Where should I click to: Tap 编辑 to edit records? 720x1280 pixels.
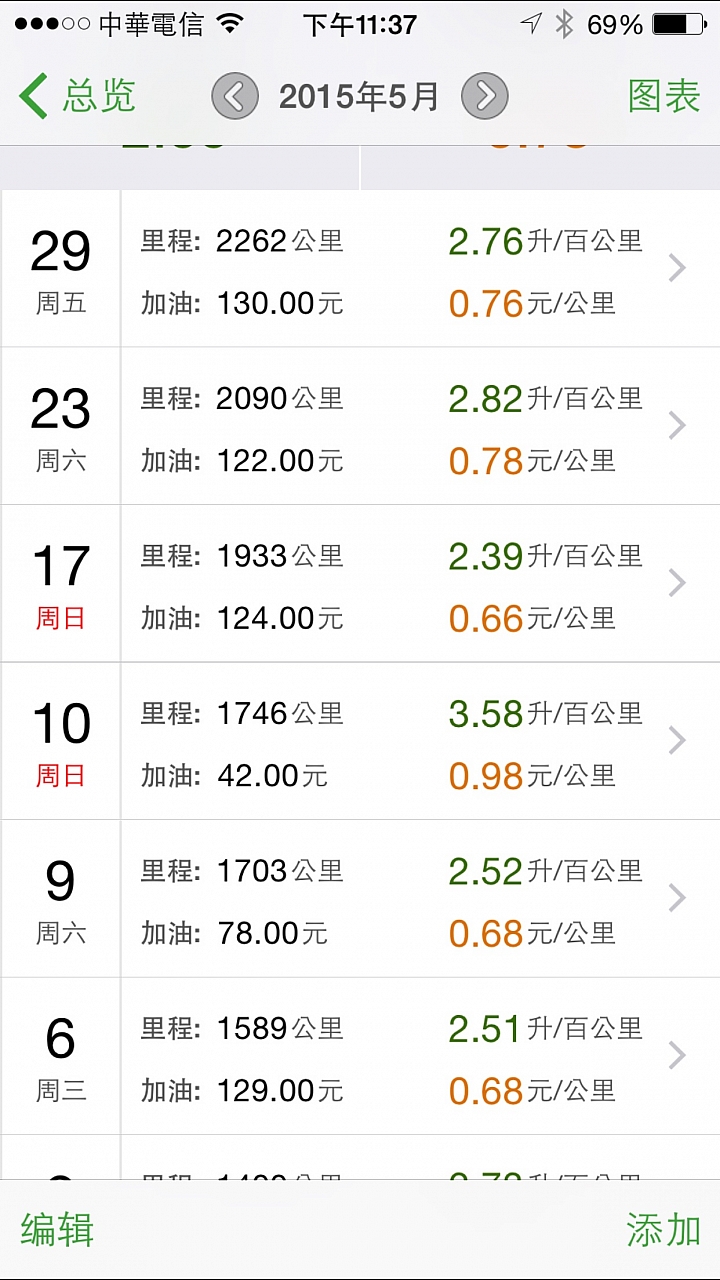tap(57, 1230)
